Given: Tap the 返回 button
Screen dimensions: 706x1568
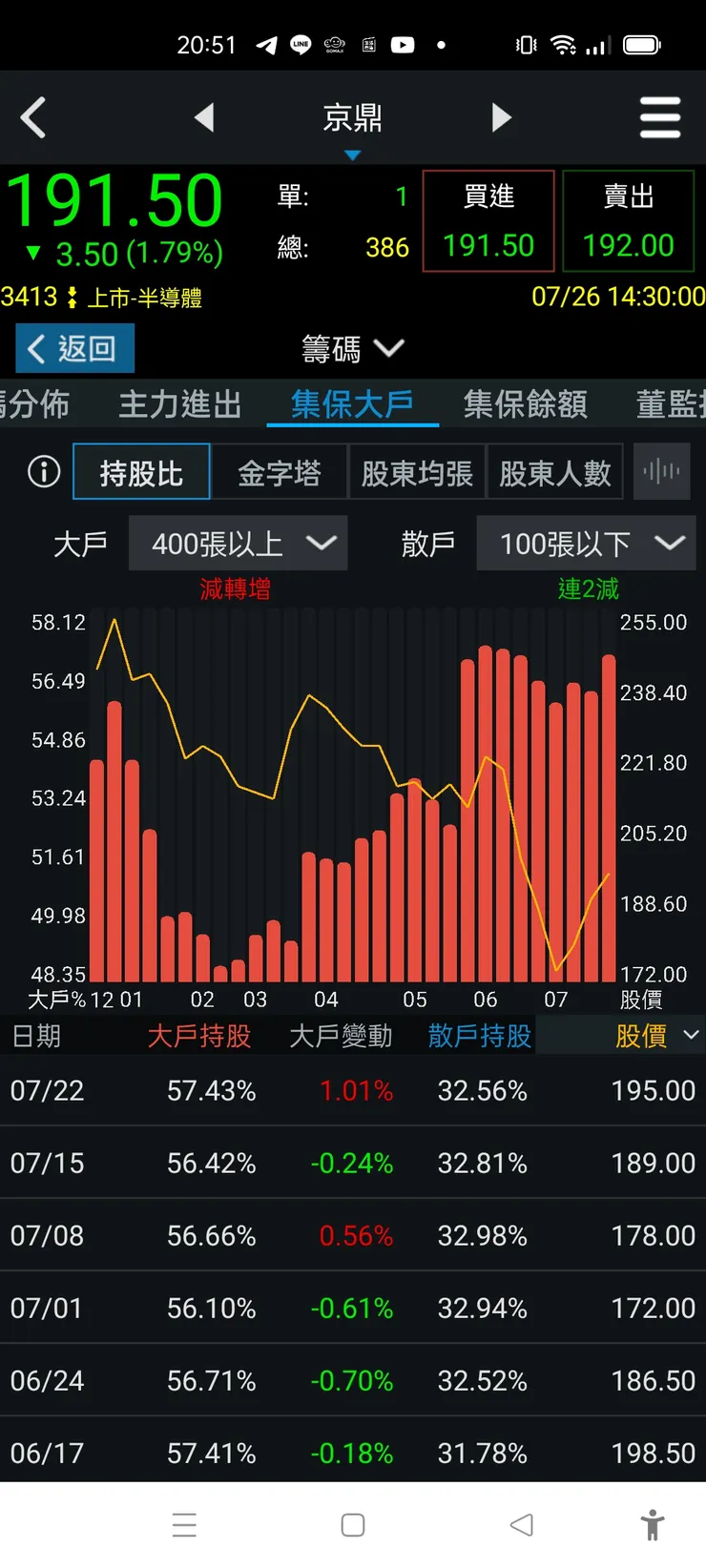Looking at the screenshot, I should tap(73, 348).
